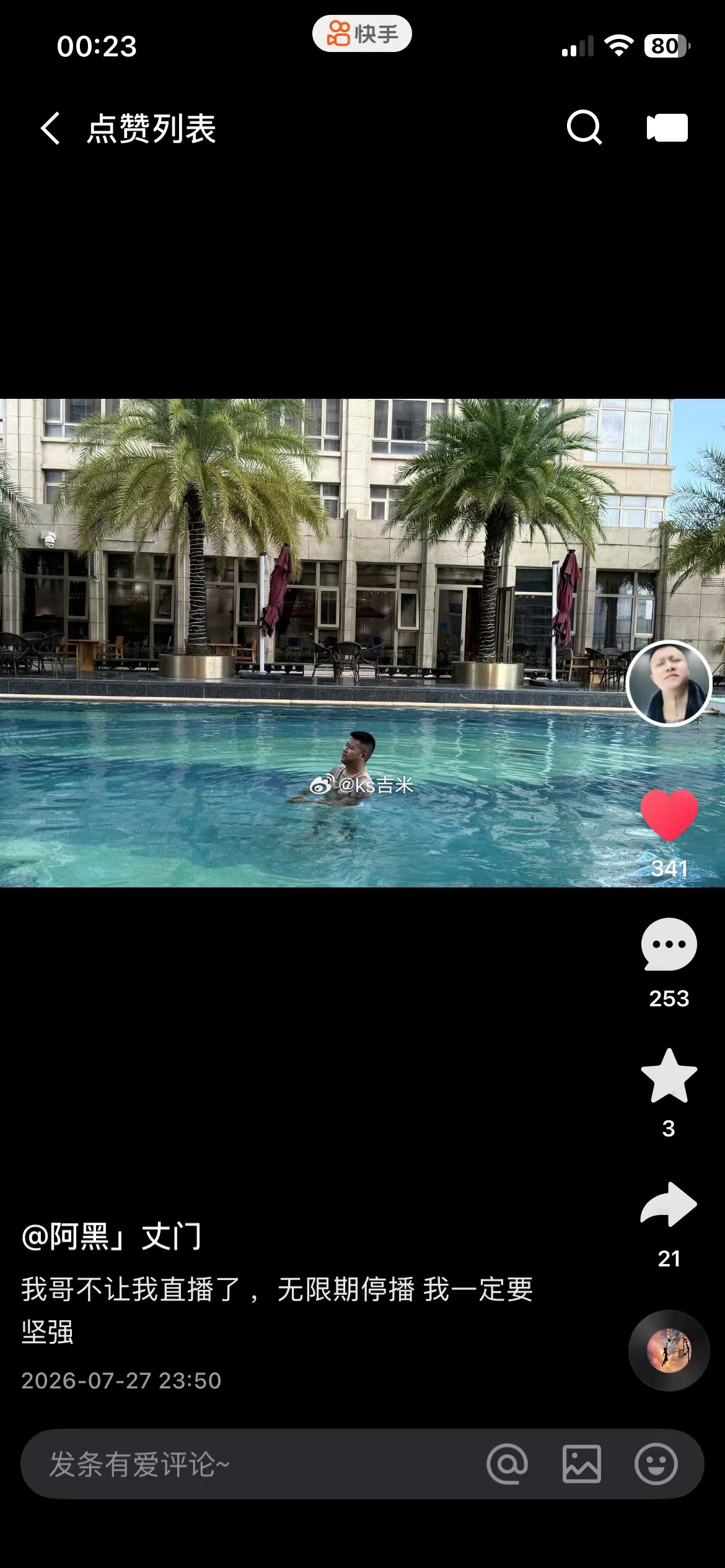This screenshot has width=725, height=1568.
Task: Open the spinning music disc
Action: click(x=669, y=1351)
